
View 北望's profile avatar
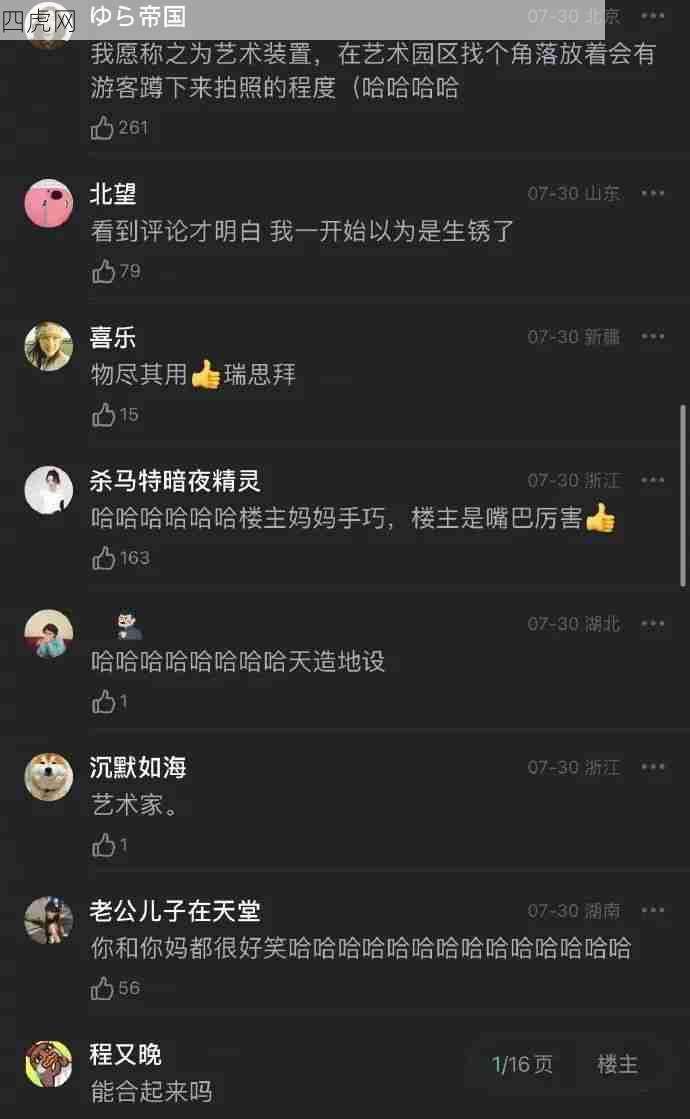click(x=49, y=203)
